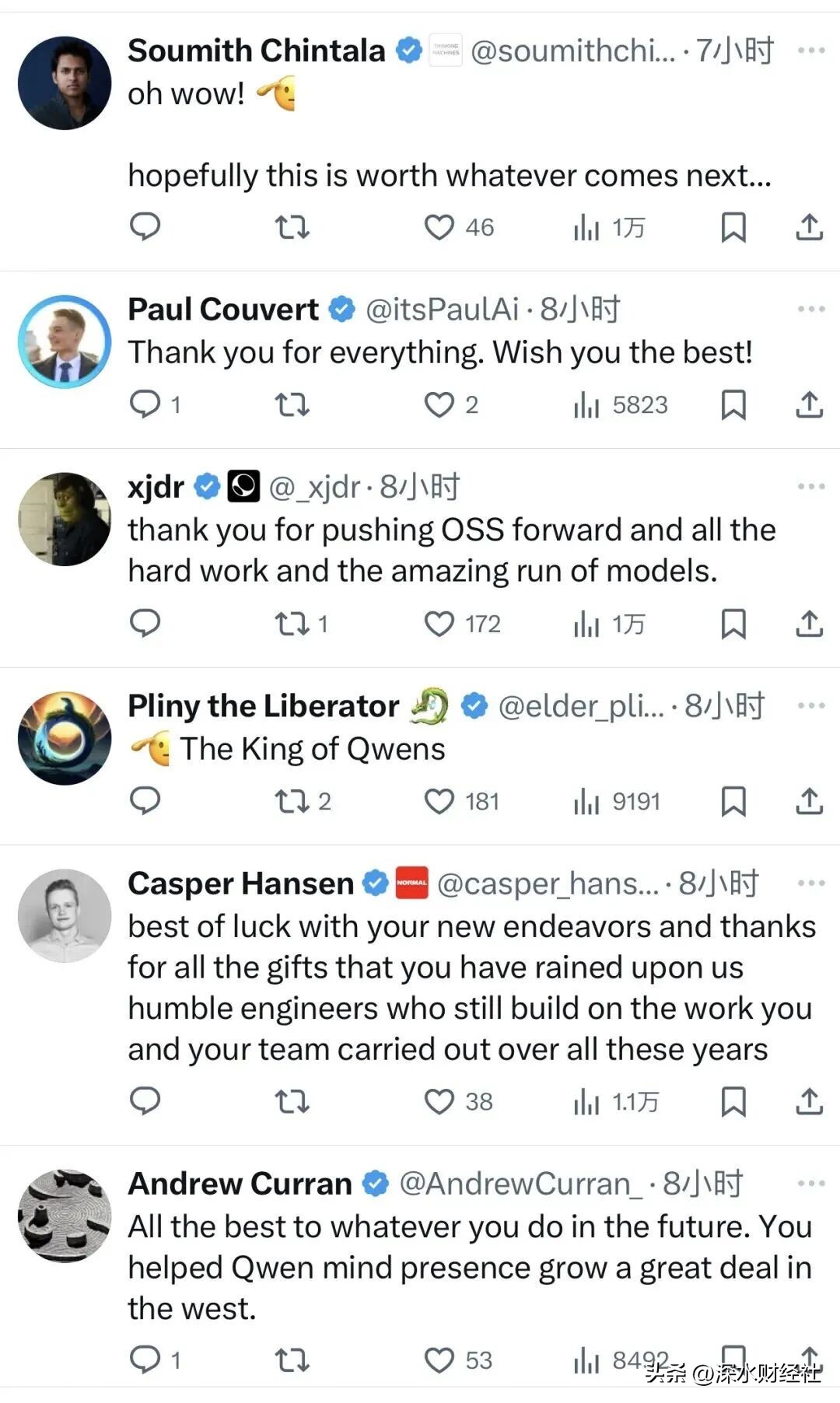
Task: Like Soumith Chintala's reply
Action: (439, 227)
